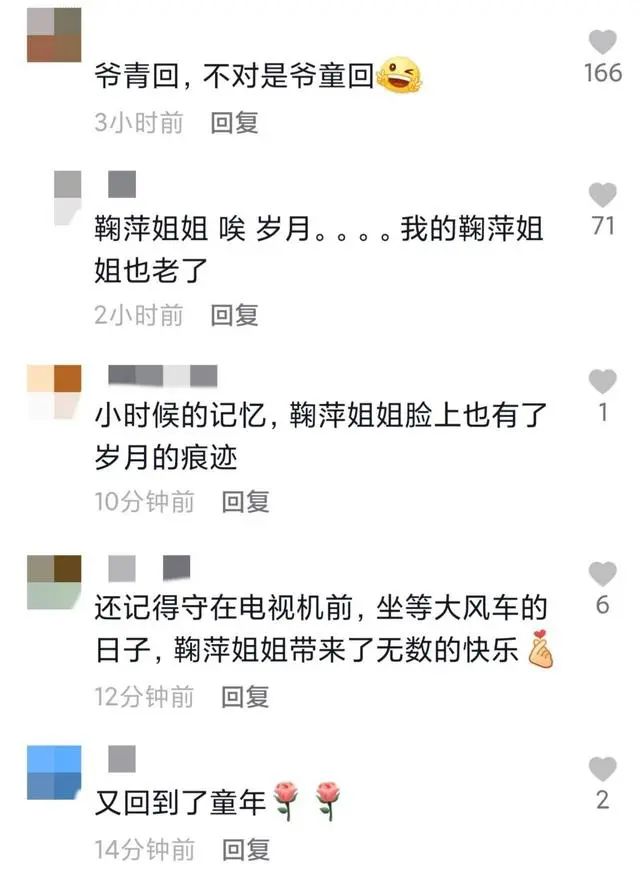Reply to the comment posted 12分钟前
This screenshot has height=881, width=640.
[246, 696]
